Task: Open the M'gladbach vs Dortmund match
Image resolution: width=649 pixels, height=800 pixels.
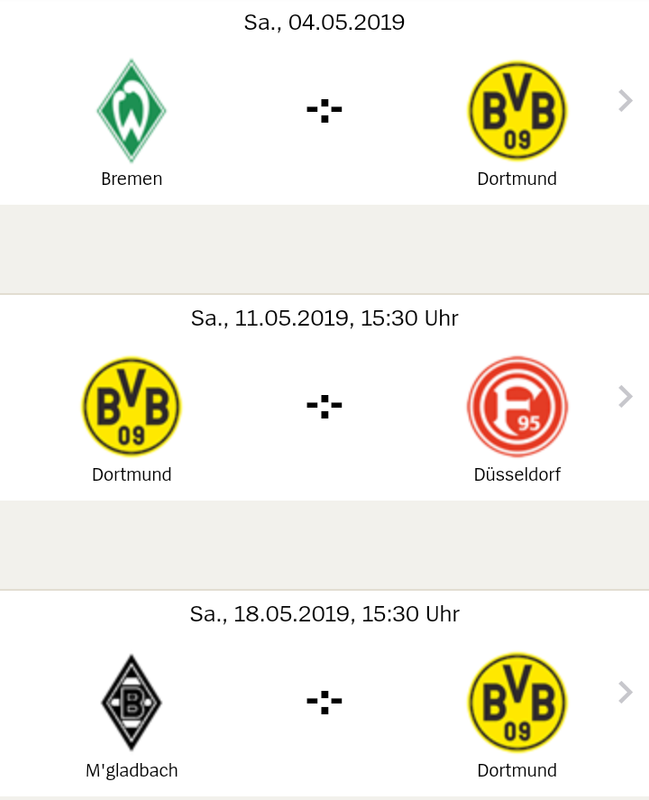Action: click(625, 692)
